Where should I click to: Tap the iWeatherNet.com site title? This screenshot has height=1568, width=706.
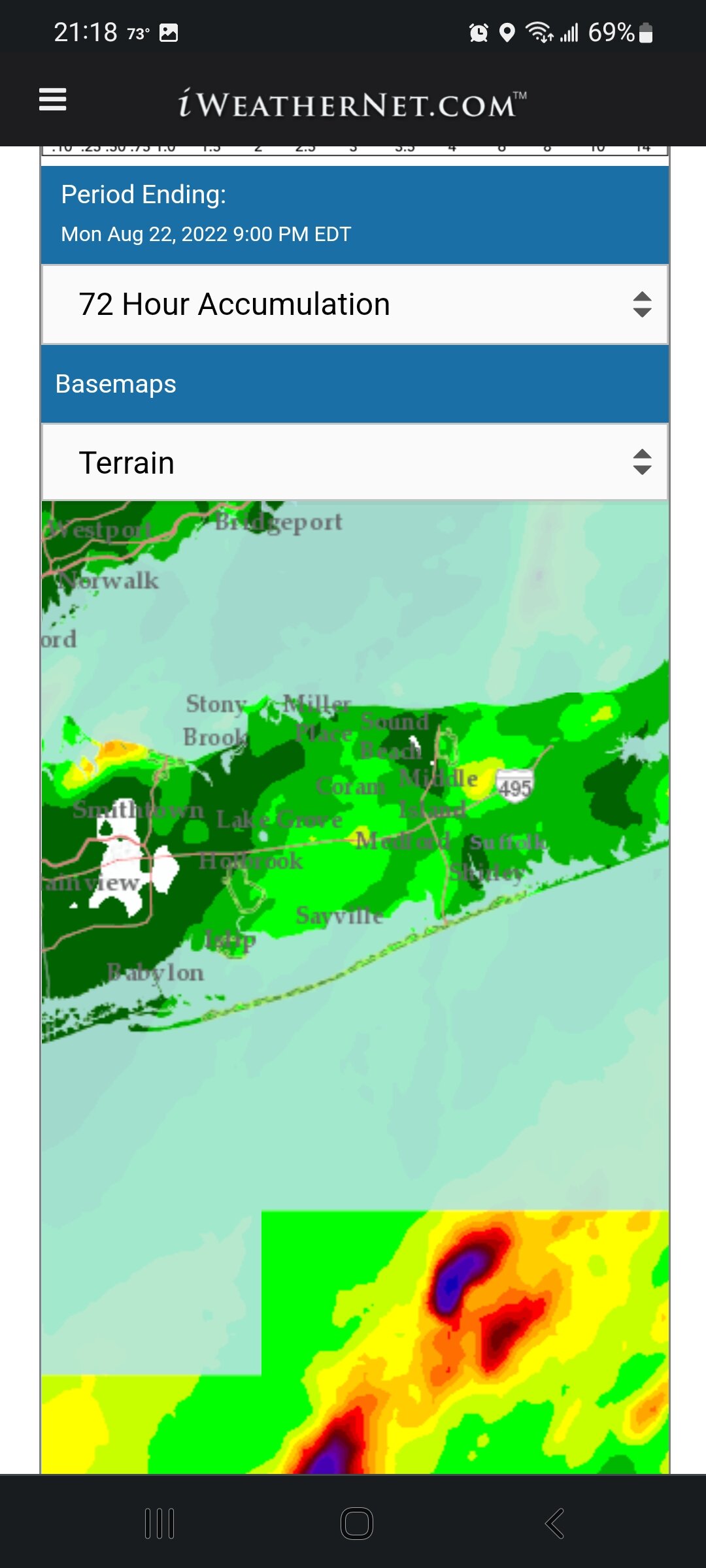352,103
